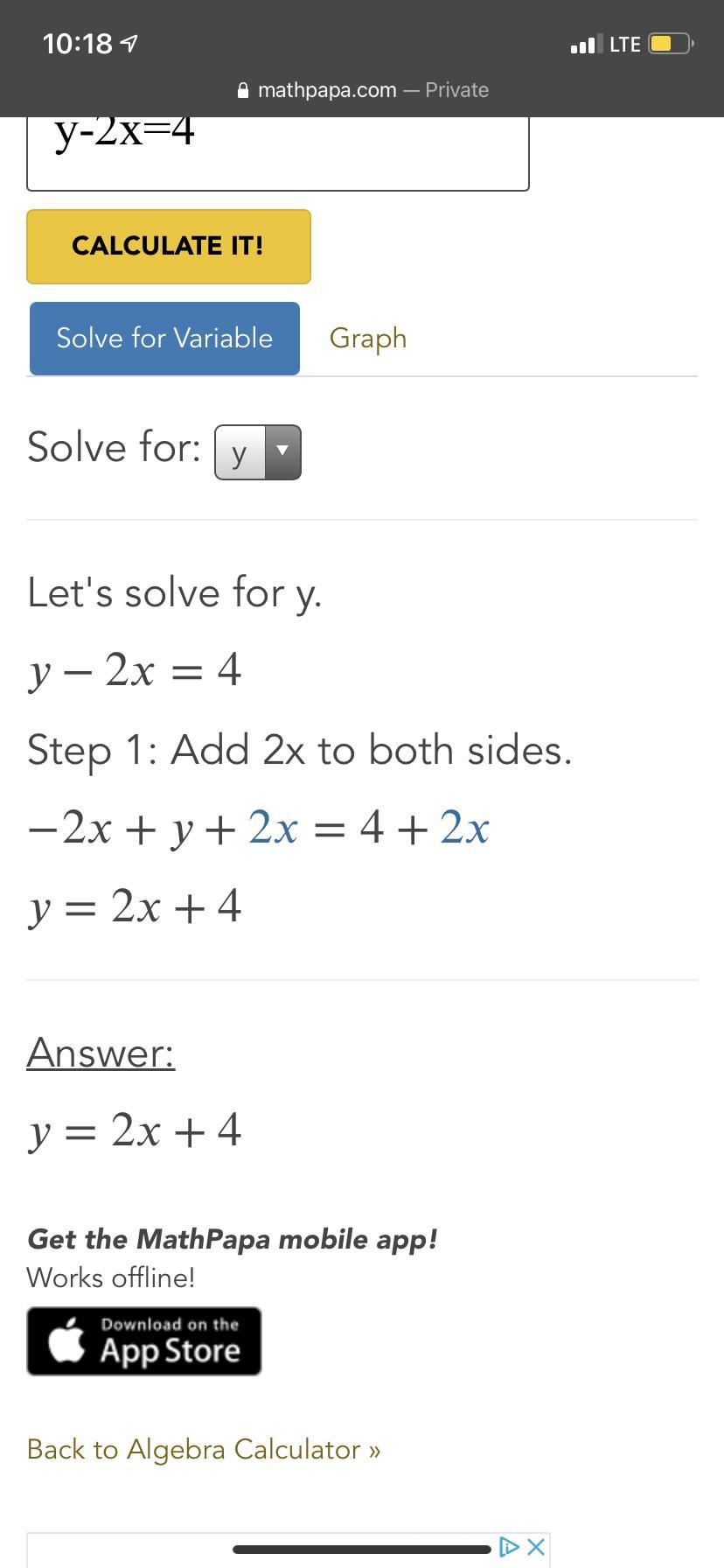Open the Download on the App Store badge

click(x=144, y=1341)
